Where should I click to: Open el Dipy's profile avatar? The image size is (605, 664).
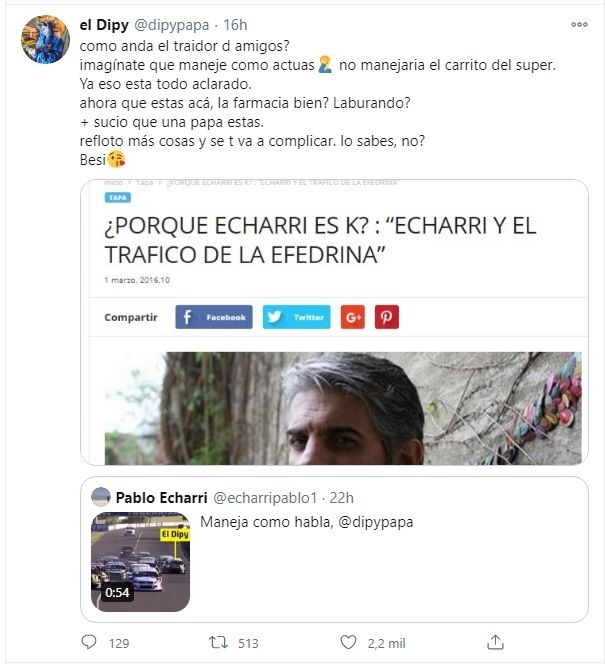47,38
